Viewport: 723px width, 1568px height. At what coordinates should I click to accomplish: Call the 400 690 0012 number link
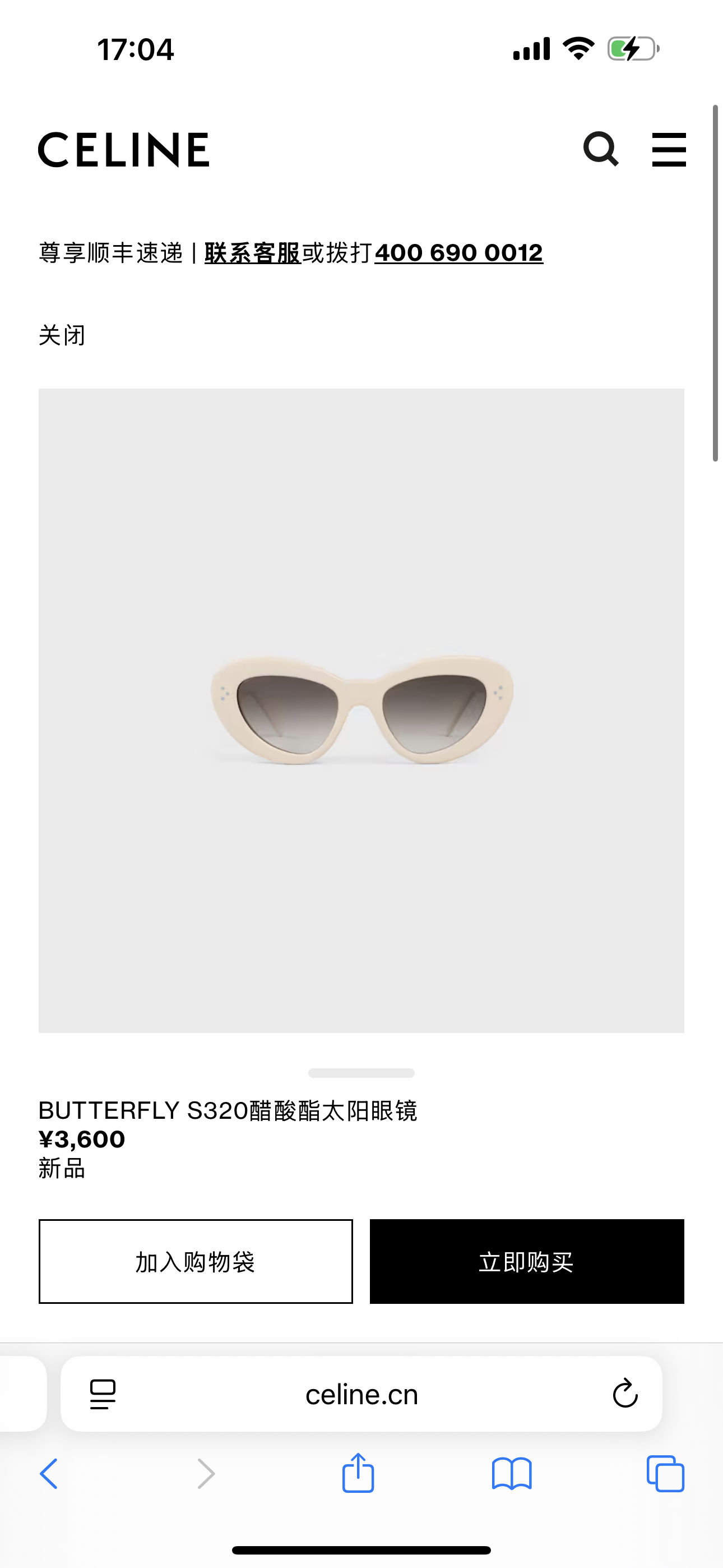coord(458,252)
